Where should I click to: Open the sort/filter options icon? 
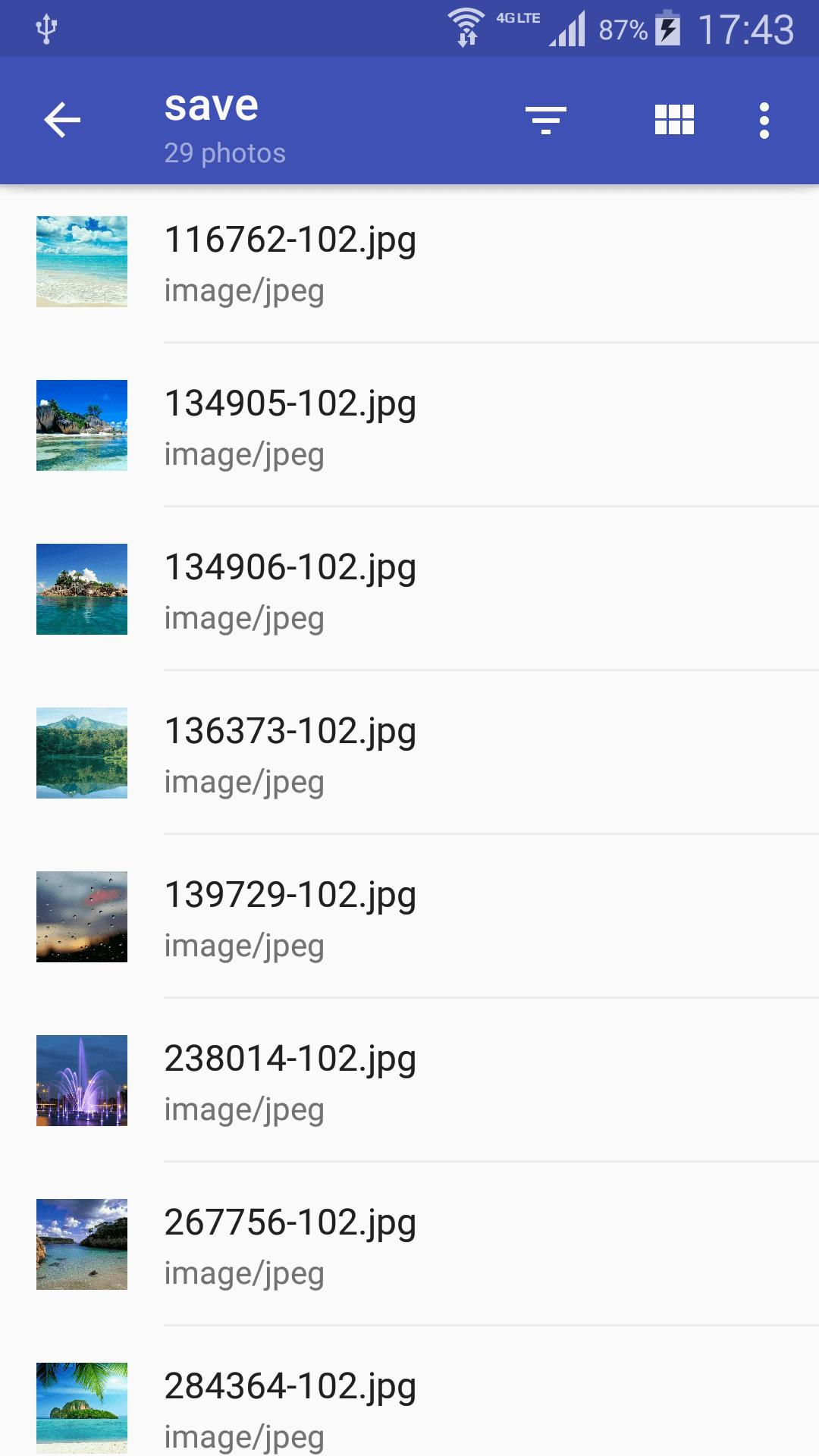tap(546, 121)
